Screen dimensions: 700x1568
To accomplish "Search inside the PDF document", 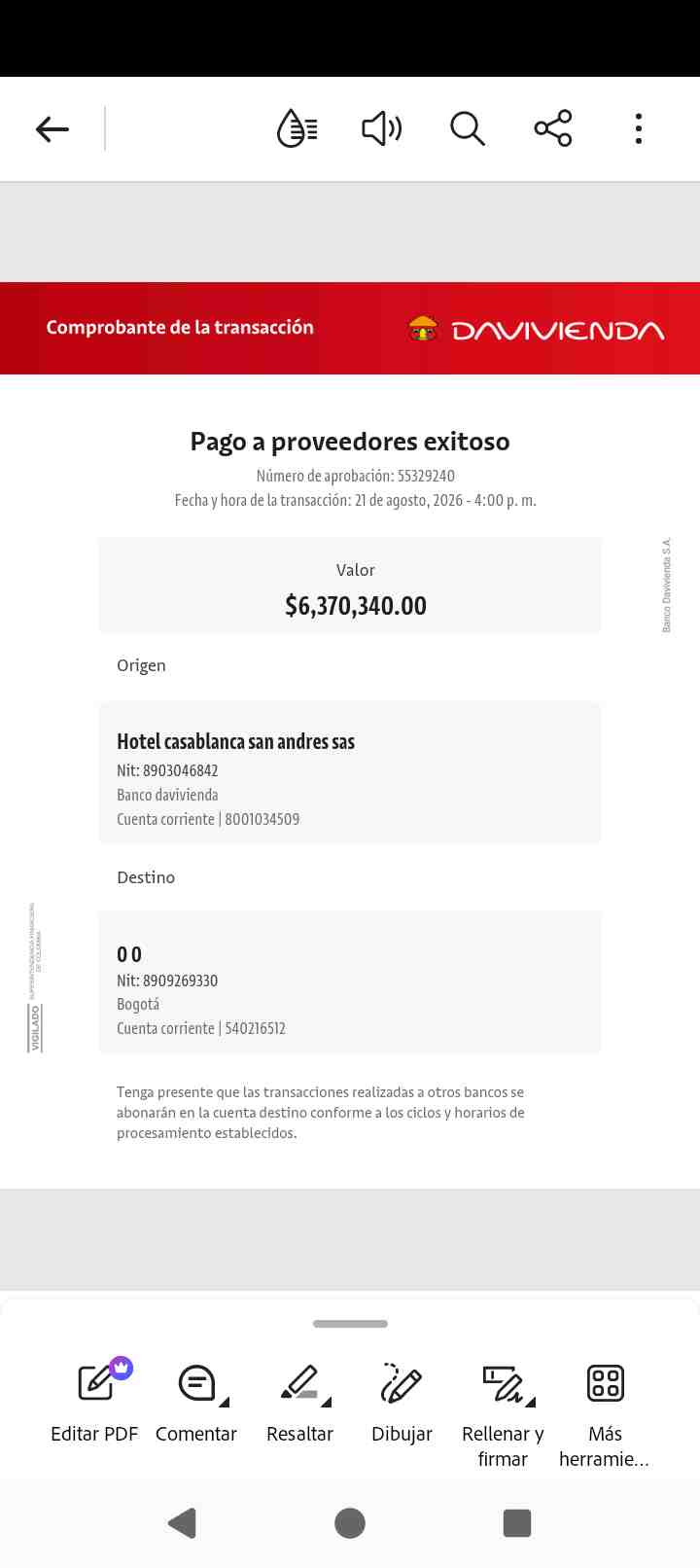I will (468, 128).
